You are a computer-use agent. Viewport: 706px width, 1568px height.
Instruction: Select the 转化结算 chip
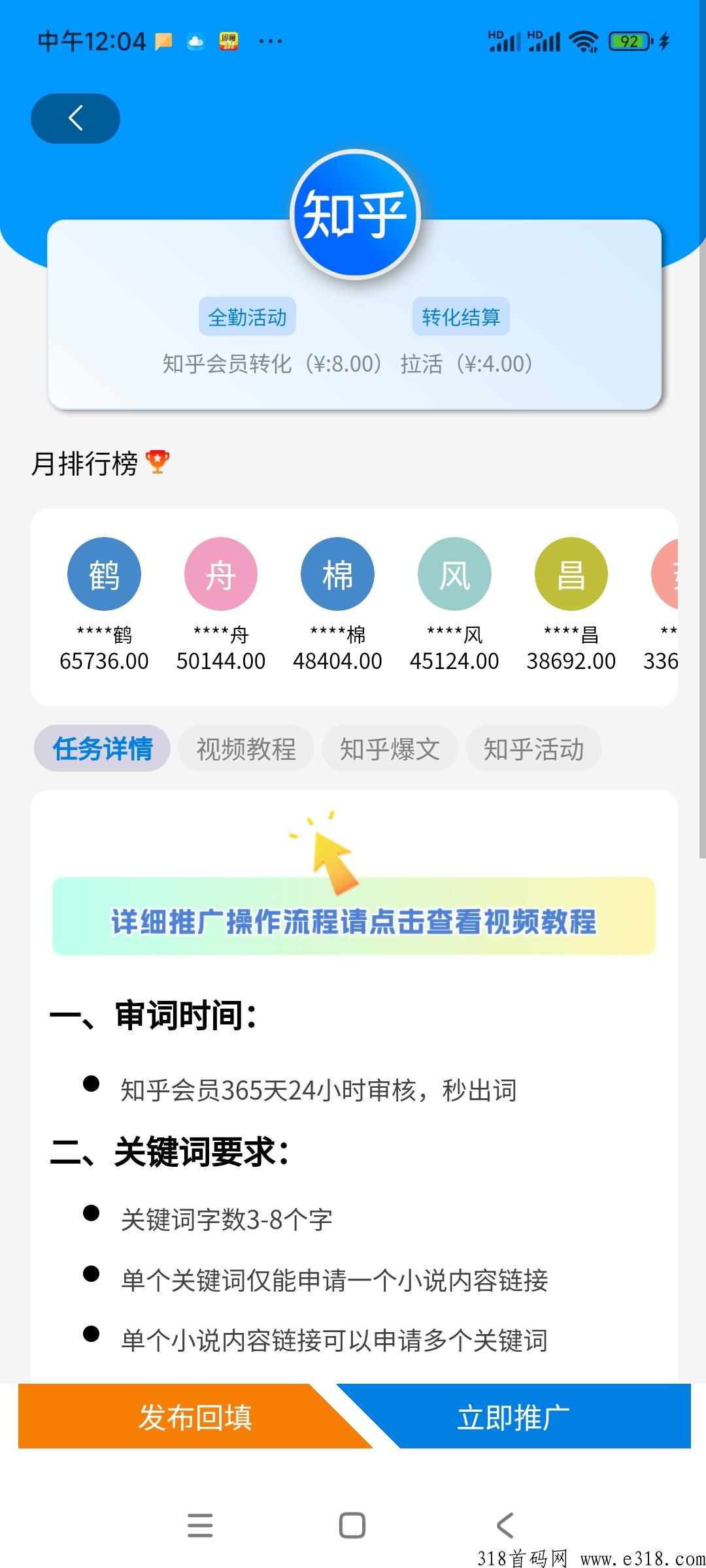pyautogui.click(x=461, y=317)
